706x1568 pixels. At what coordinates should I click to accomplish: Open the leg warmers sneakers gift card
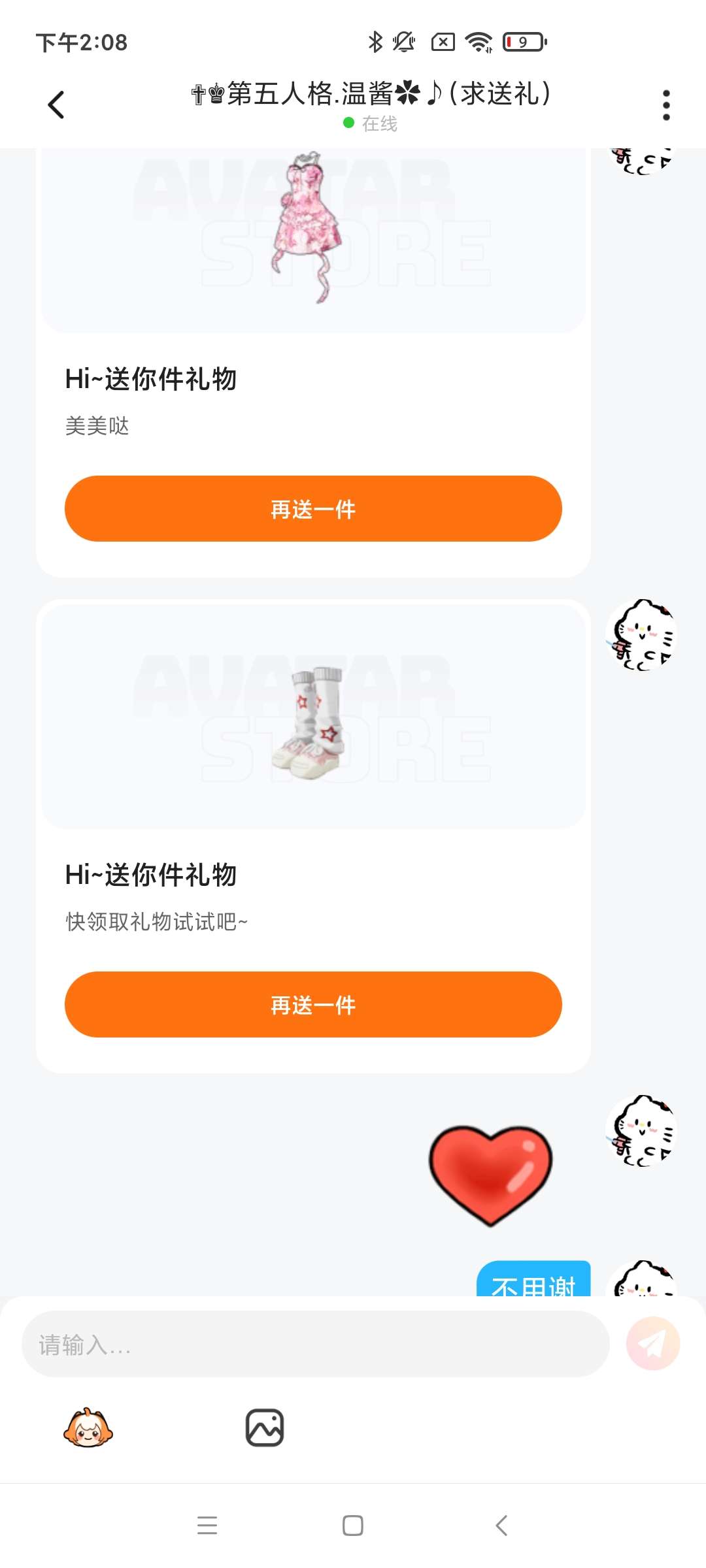(313, 719)
